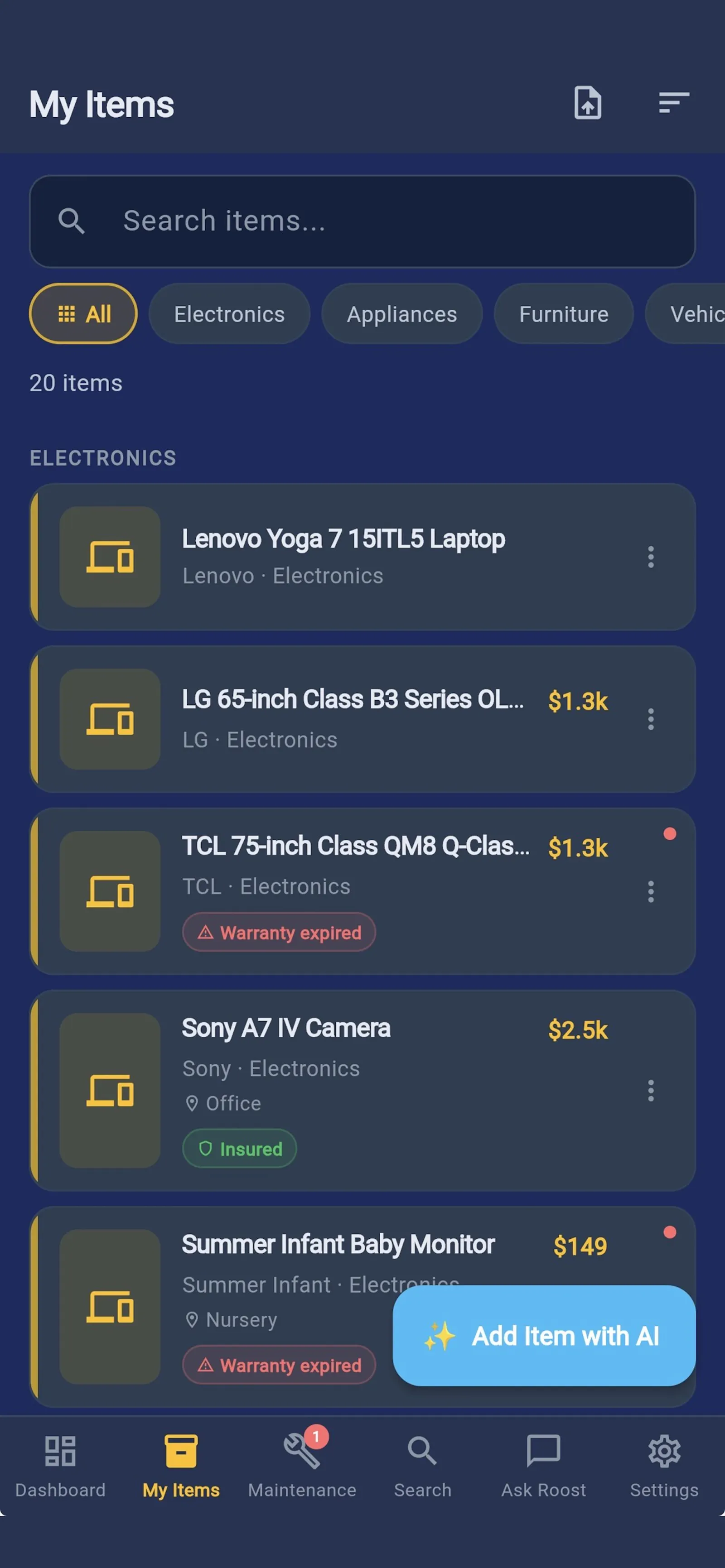This screenshot has height=1568, width=725.
Task: Open more options for Lenovo Yoga laptop
Action: [x=651, y=557]
